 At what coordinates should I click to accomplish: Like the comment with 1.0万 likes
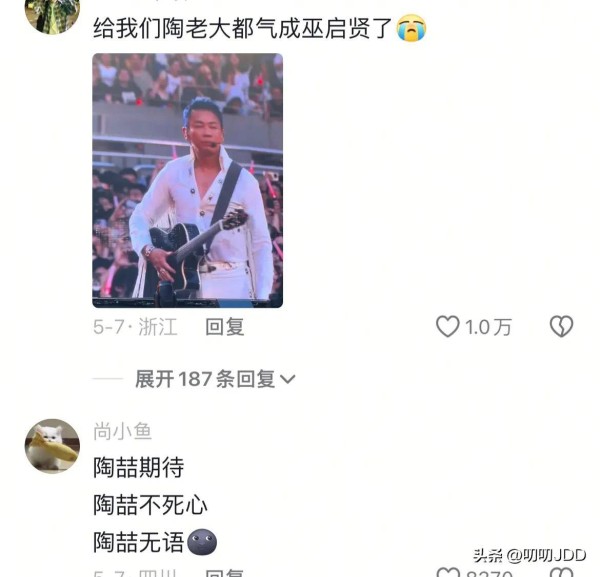coord(447,327)
